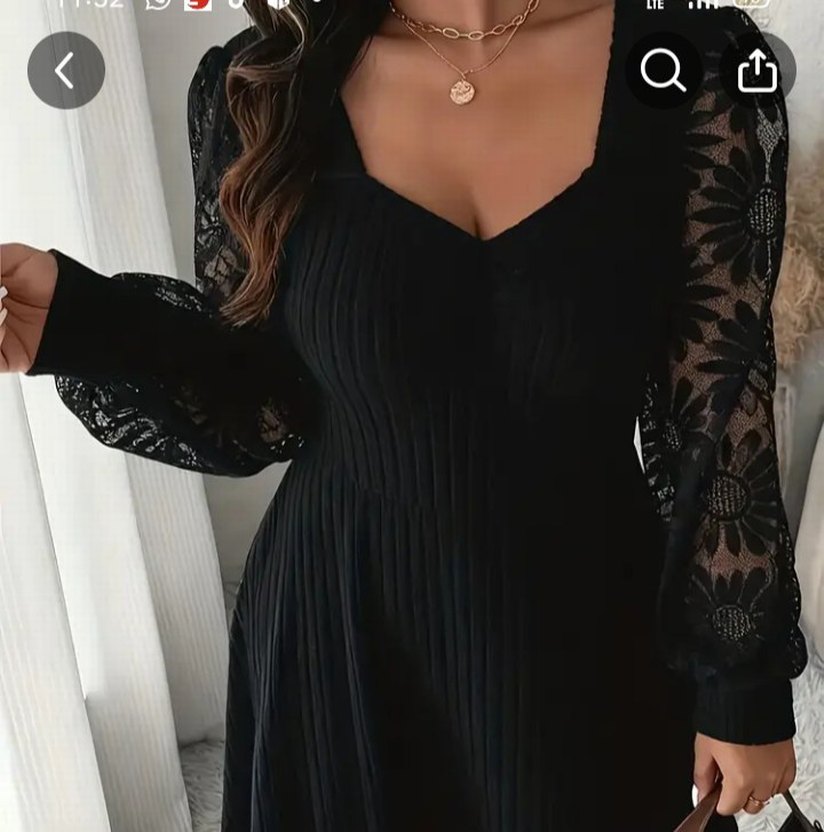Image resolution: width=824 pixels, height=832 pixels.
Task: Go back using the arrow icon
Action: [66, 70]
